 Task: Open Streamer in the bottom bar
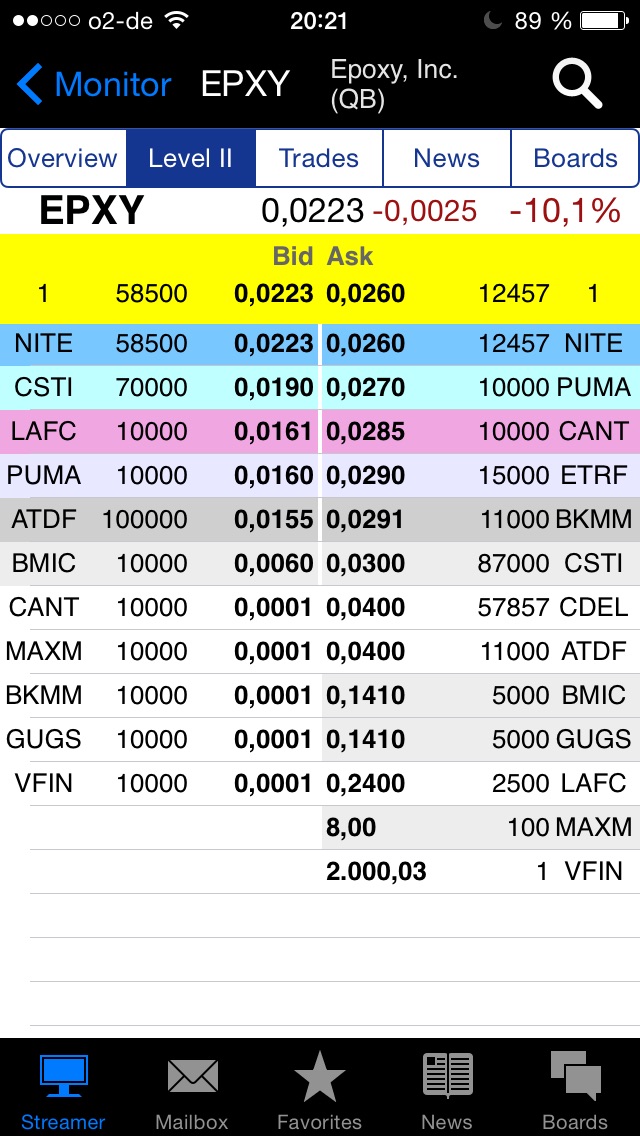63,1090
